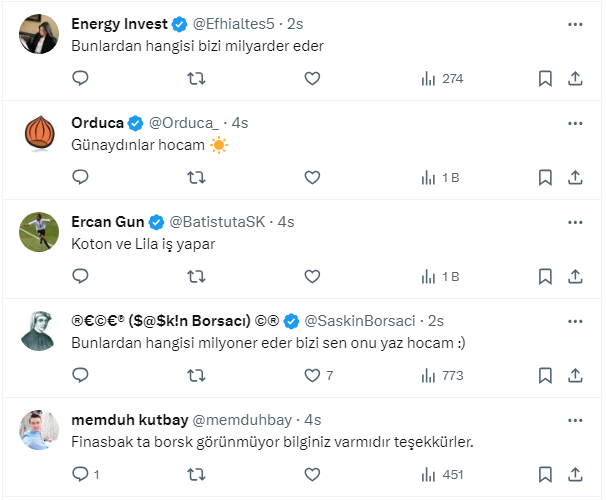
Task: Open Orduca's profile avatar
Action: pos(39,133)
